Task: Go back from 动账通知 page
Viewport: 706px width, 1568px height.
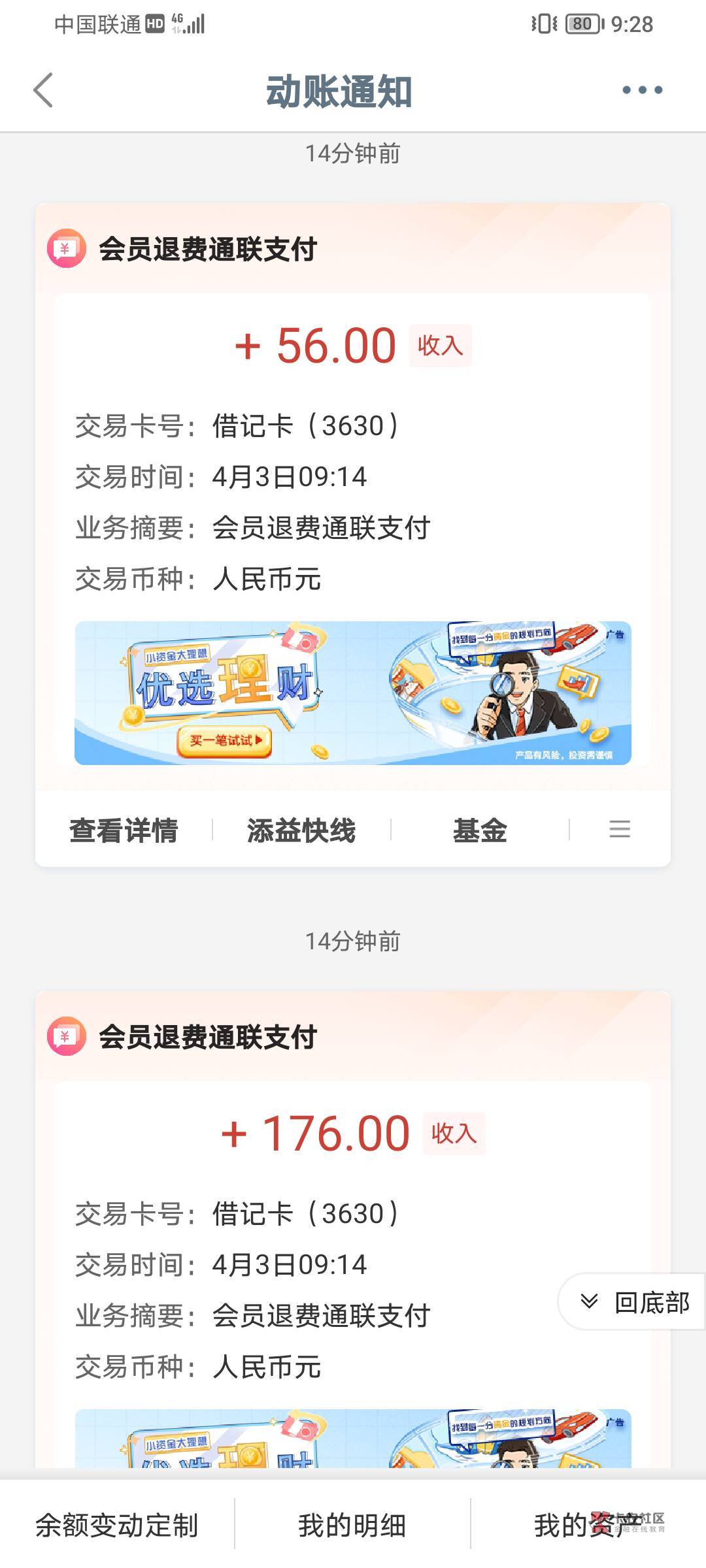Action: tap(43, 90)
